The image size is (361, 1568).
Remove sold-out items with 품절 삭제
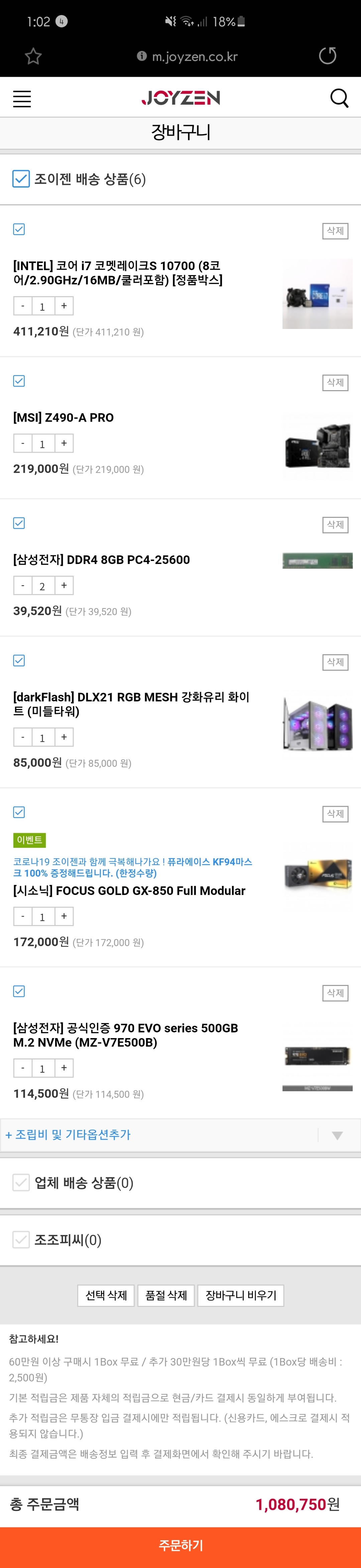[x=166, y=1295]
